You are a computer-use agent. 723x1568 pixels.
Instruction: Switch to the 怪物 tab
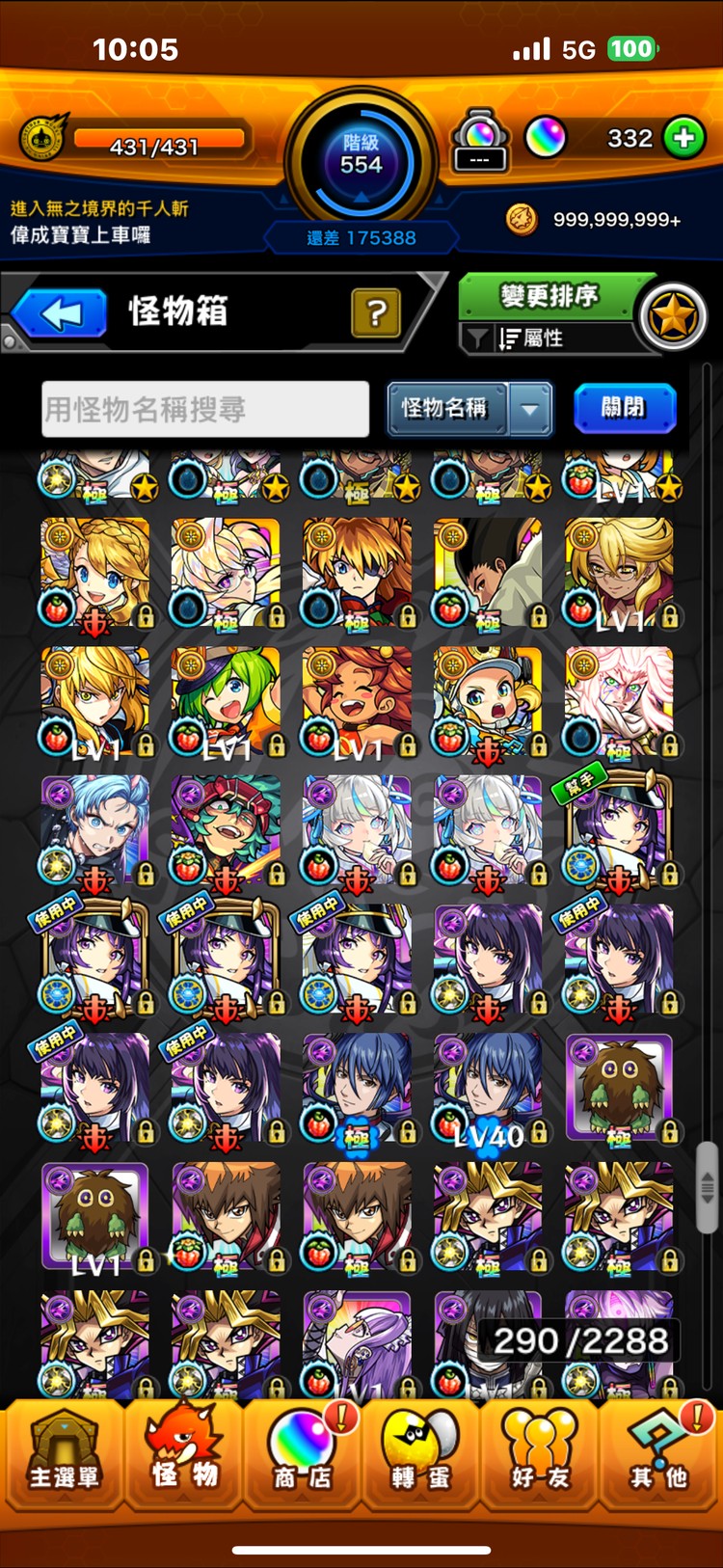tap(183, 1453)
